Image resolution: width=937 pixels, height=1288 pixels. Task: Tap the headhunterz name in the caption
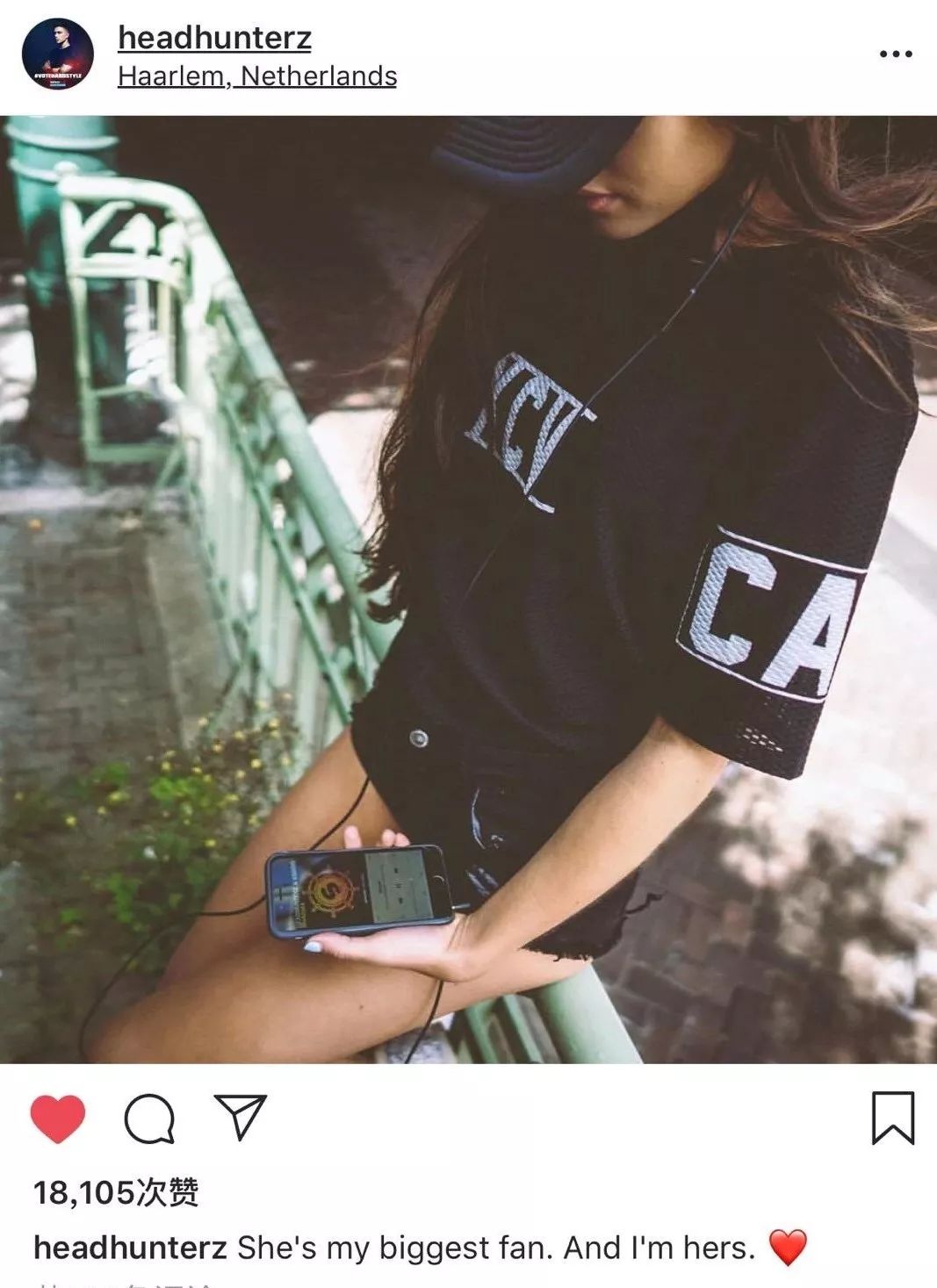pos(130,1247)
